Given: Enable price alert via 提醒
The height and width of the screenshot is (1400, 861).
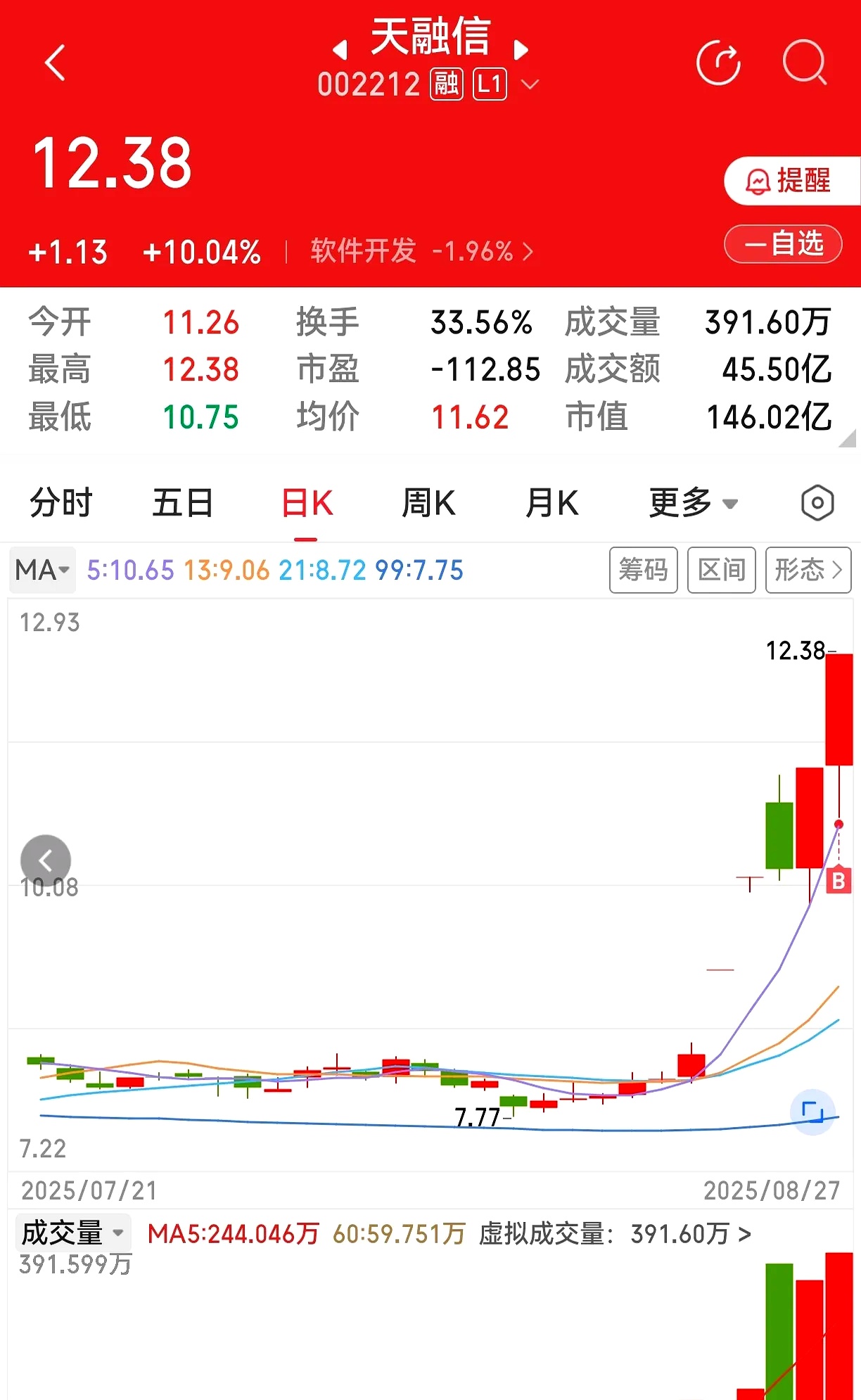Looking at the screenshot, I should [791, 181].
